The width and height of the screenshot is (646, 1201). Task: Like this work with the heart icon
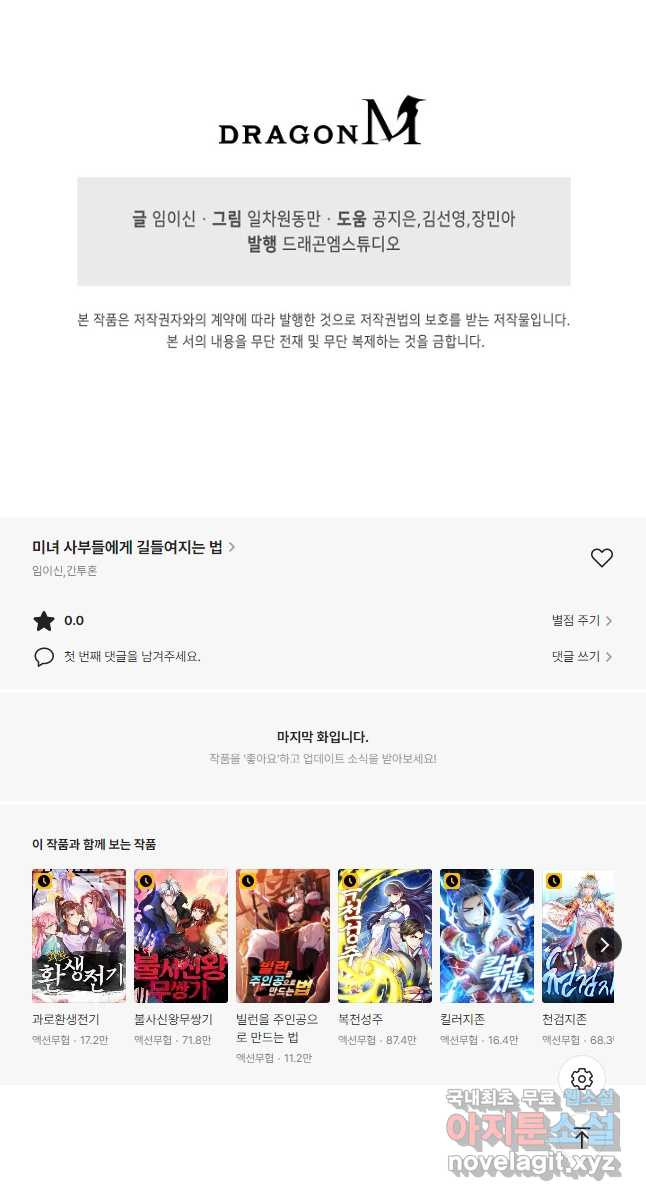coord(601,558)
